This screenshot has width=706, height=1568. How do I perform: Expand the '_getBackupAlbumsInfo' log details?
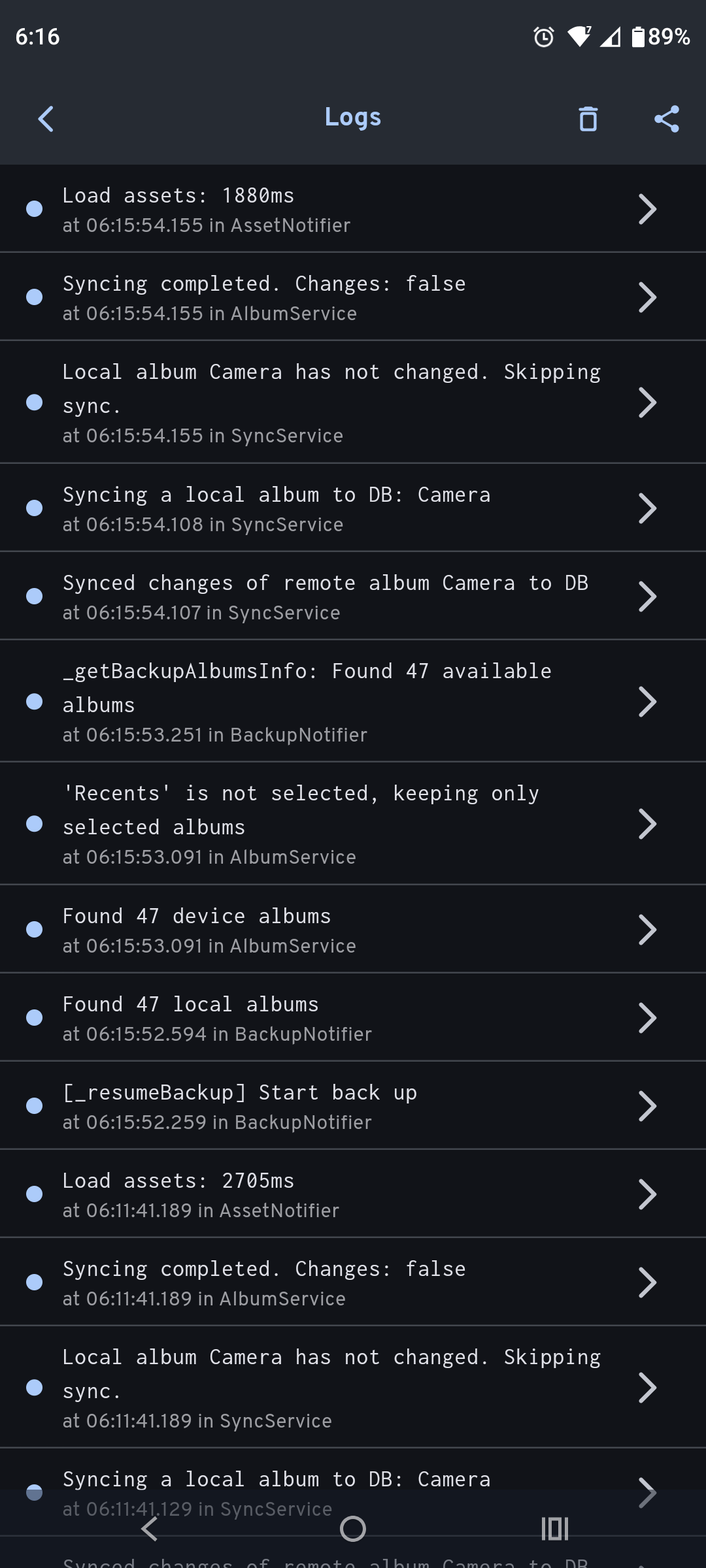click(x=648, y=702)
